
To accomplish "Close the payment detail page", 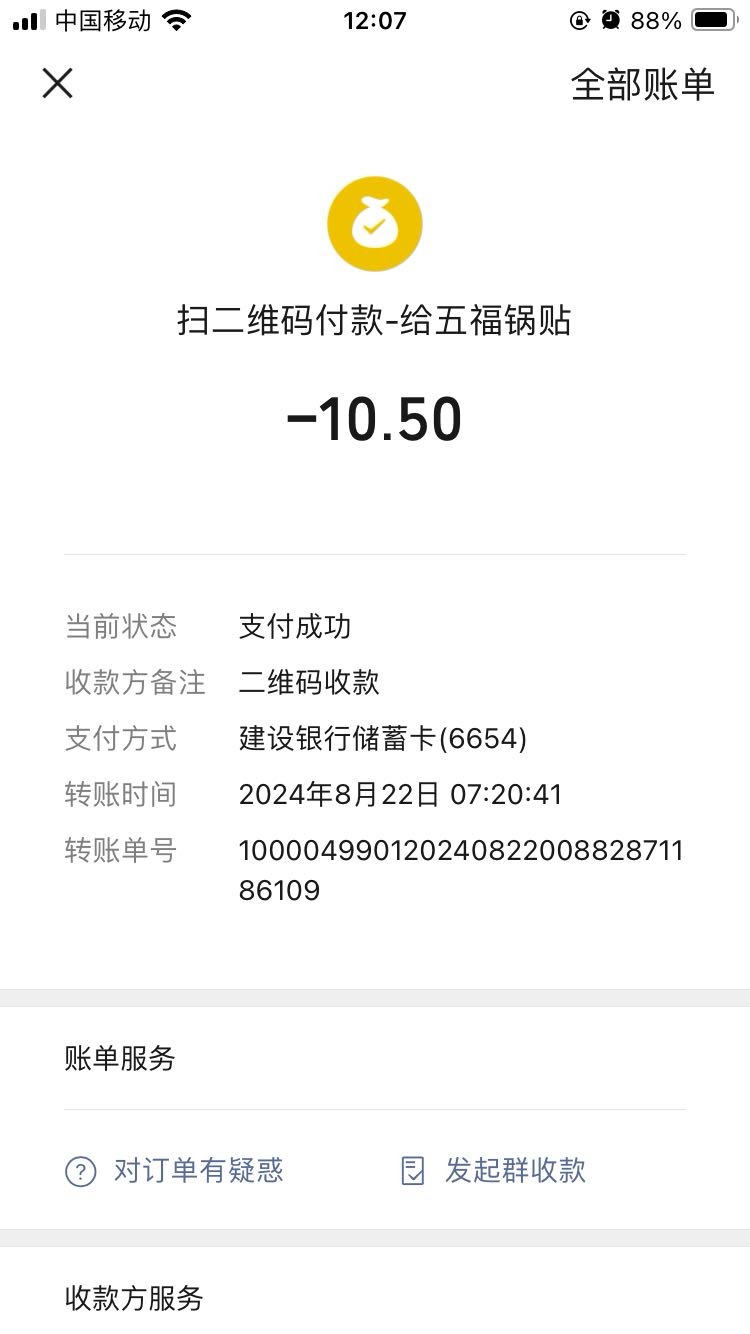I will click(x=58, y=83).
